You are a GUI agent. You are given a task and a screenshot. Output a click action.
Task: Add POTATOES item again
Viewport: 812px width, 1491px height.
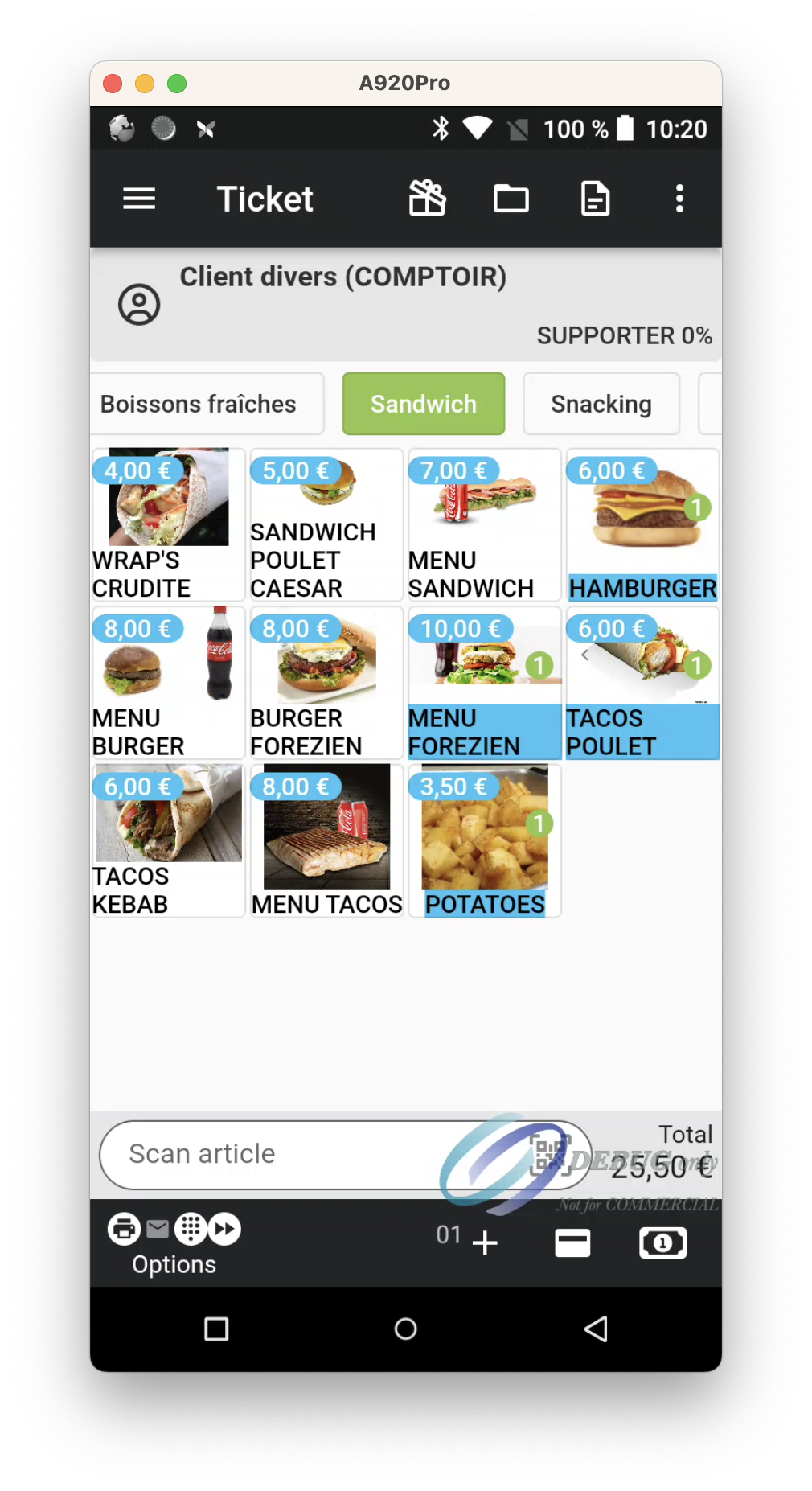tap(484, 840)
